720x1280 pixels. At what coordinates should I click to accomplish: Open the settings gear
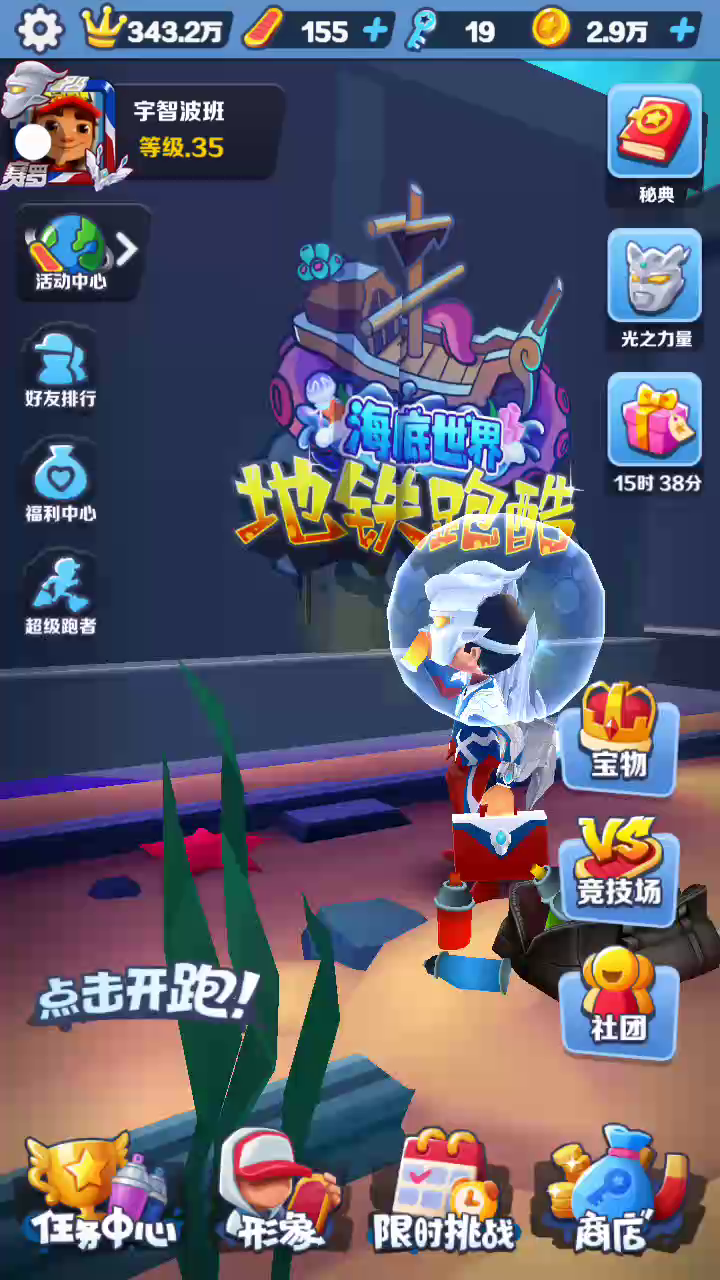[x=40, y=30]
